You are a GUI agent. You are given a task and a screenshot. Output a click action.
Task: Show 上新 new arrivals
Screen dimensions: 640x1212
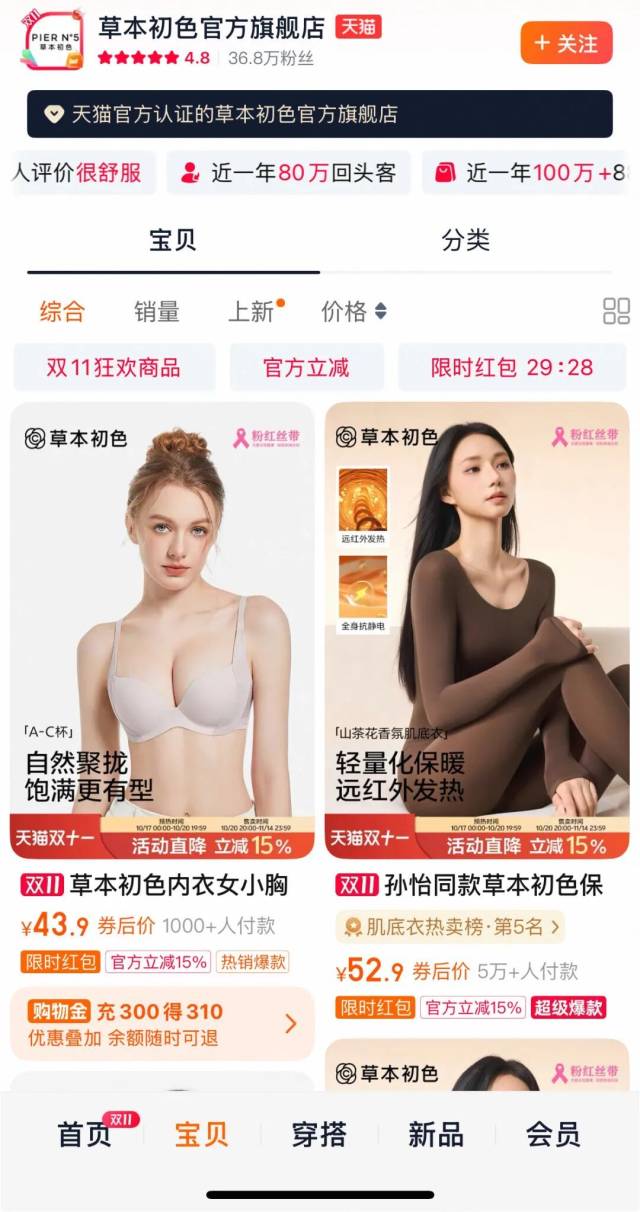[252, 312]
